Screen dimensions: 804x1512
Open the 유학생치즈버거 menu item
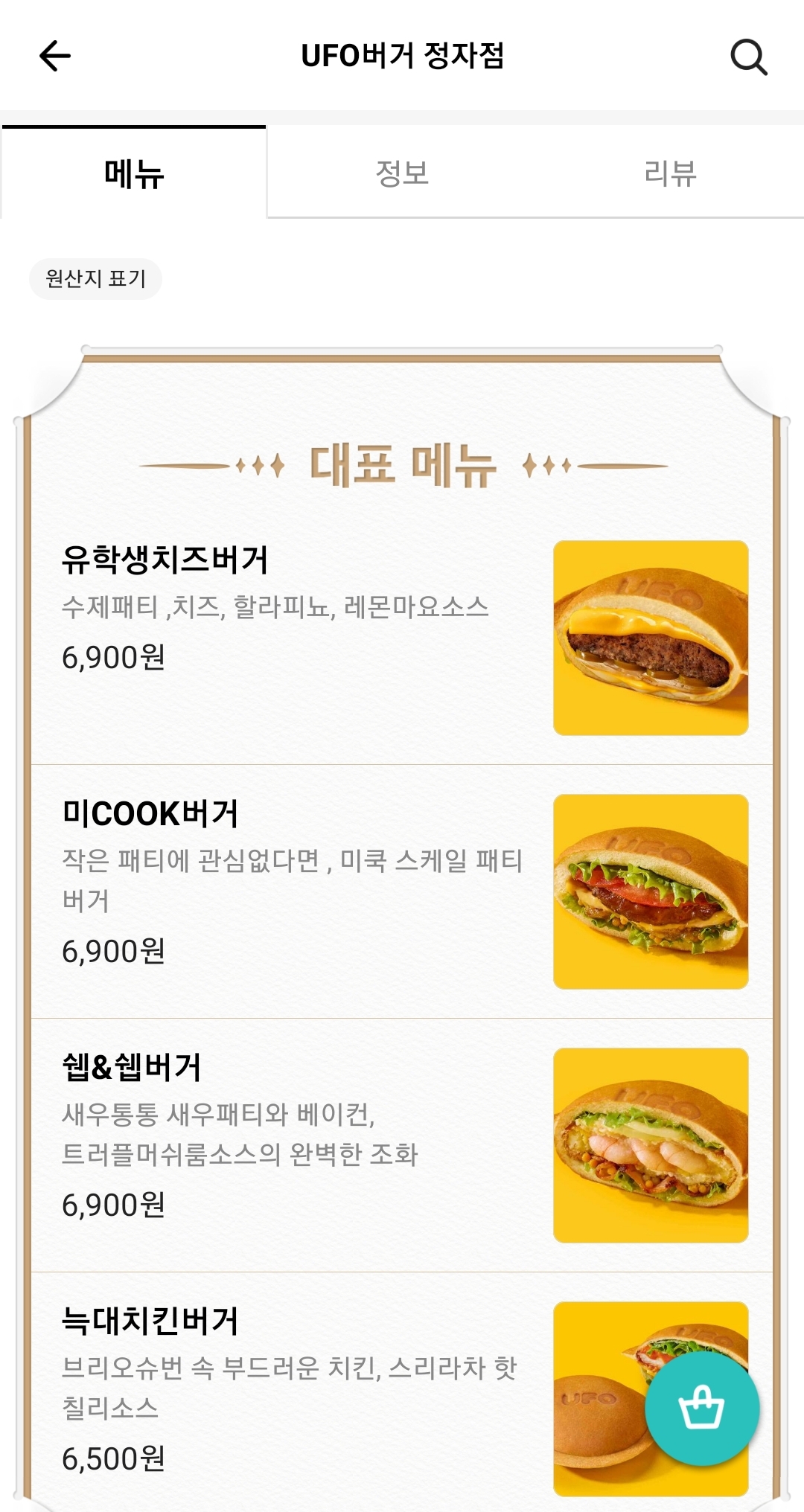(165, 560)
